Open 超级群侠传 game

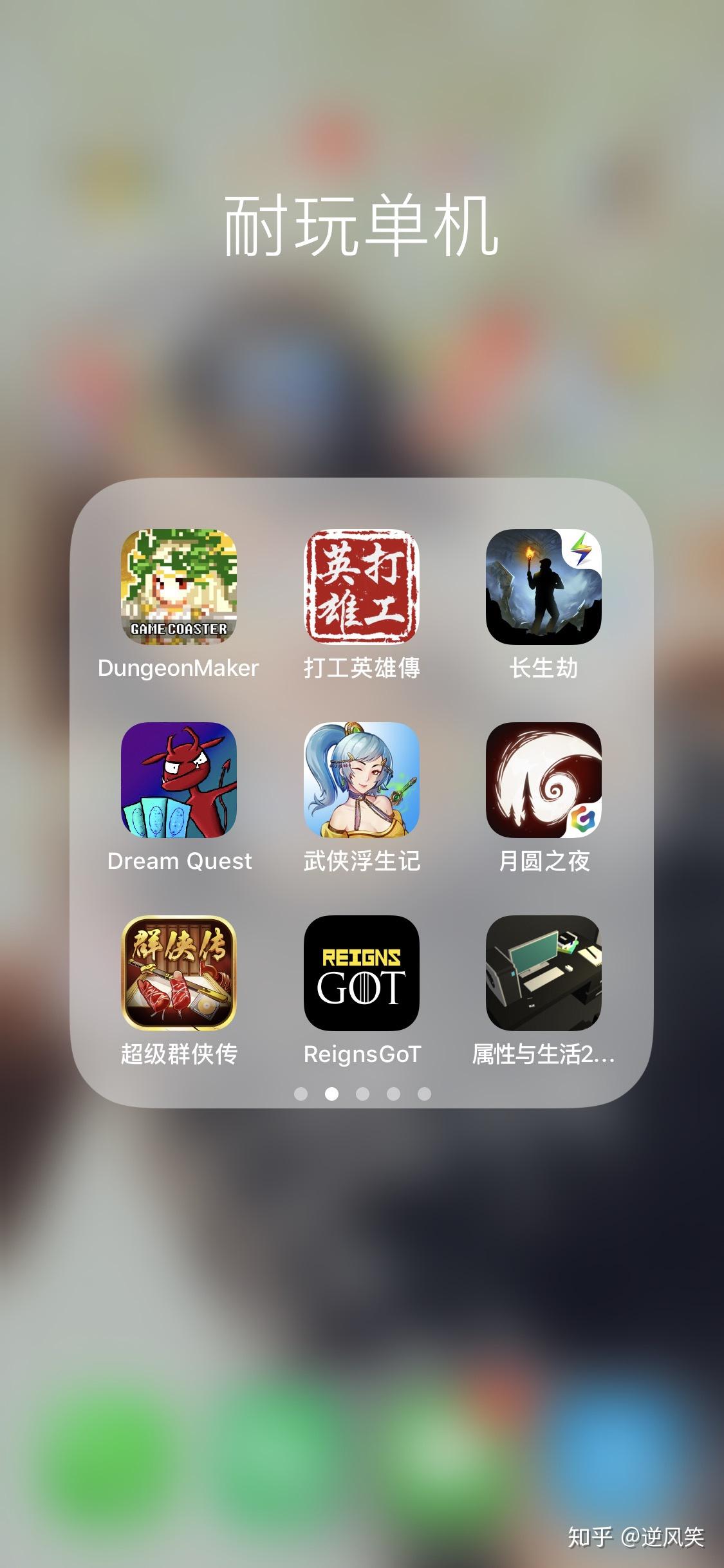click(179, 973)
